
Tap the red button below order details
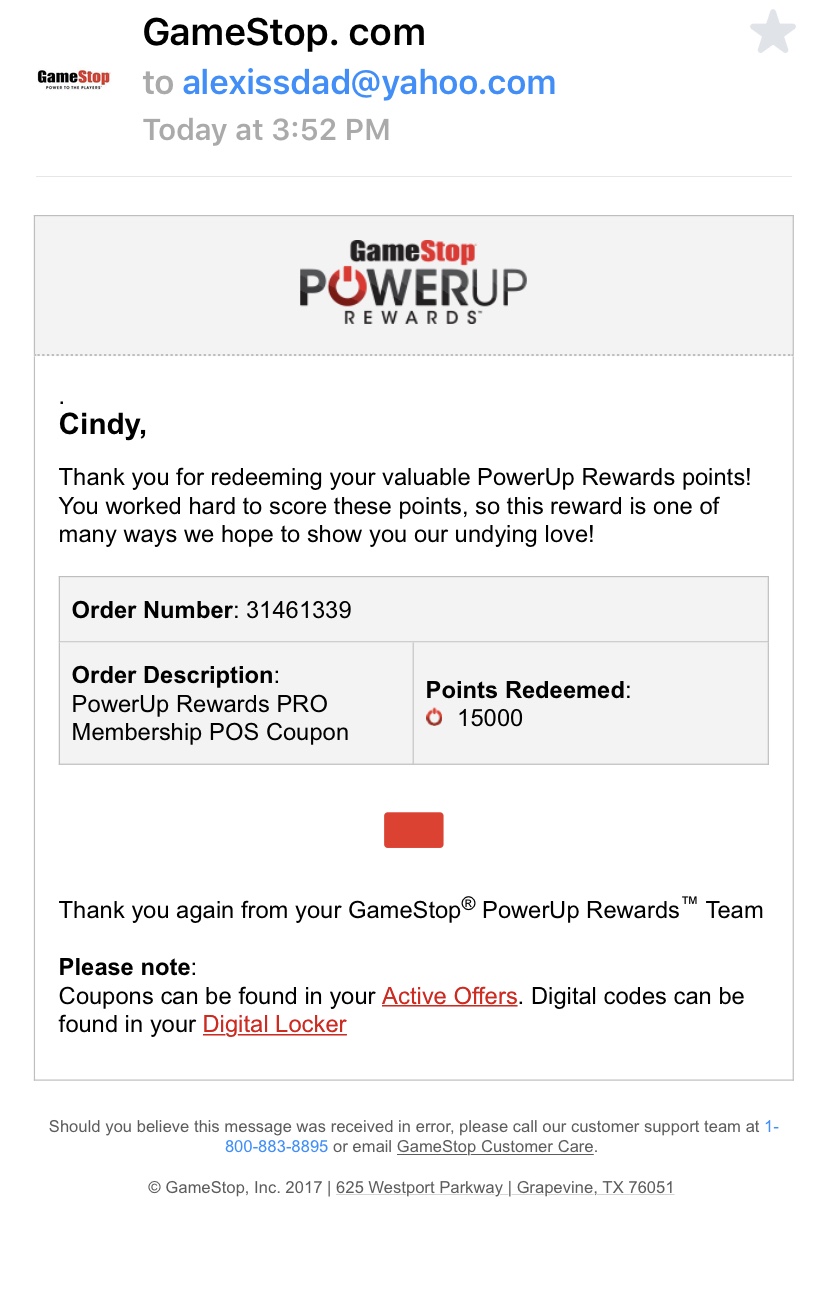click(x=413, y=830)
